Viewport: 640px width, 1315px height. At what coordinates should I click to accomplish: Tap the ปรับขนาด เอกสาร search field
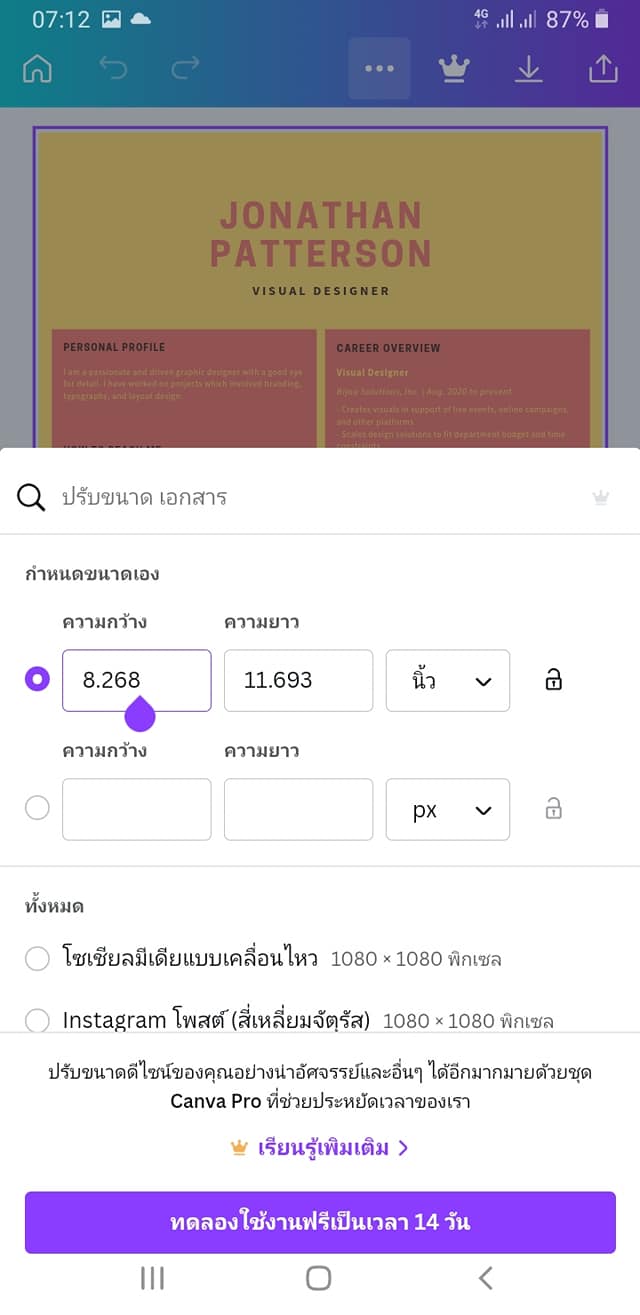click(x=300, y=497)
